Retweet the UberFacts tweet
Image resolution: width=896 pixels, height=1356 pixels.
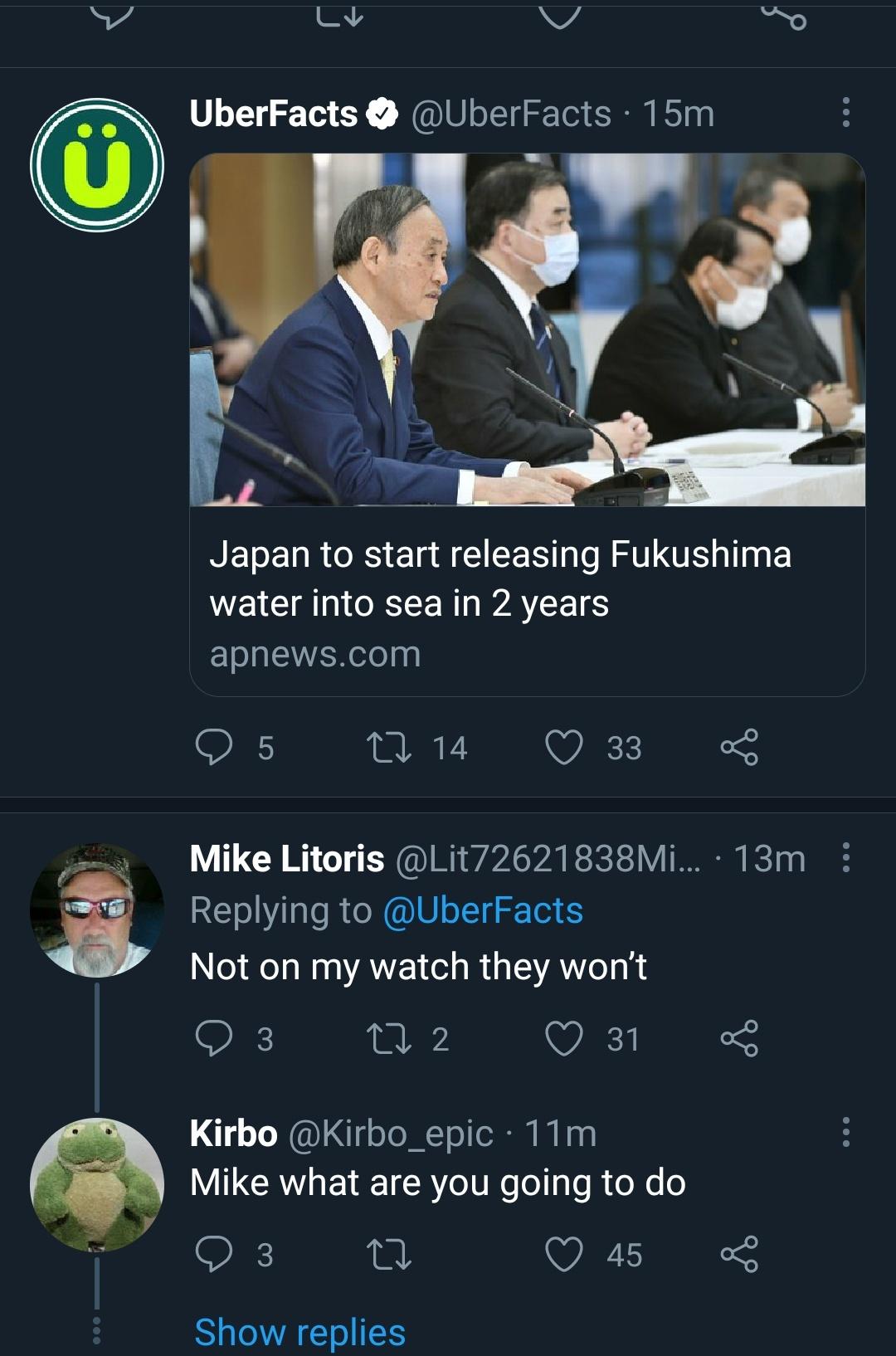pyautogui.click(x=389, y=747)
